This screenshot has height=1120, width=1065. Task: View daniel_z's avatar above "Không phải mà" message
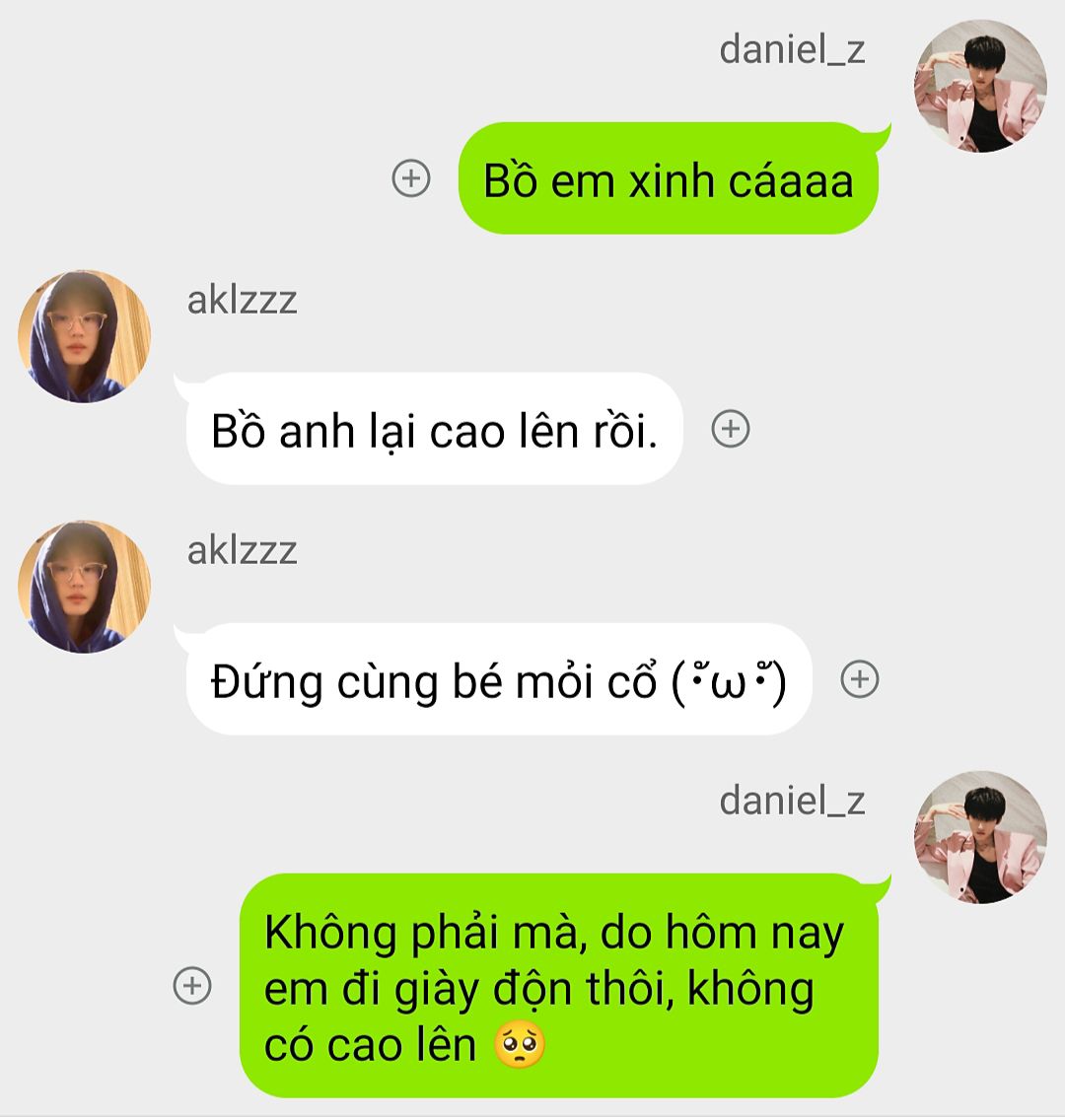[x=979, y=837]
